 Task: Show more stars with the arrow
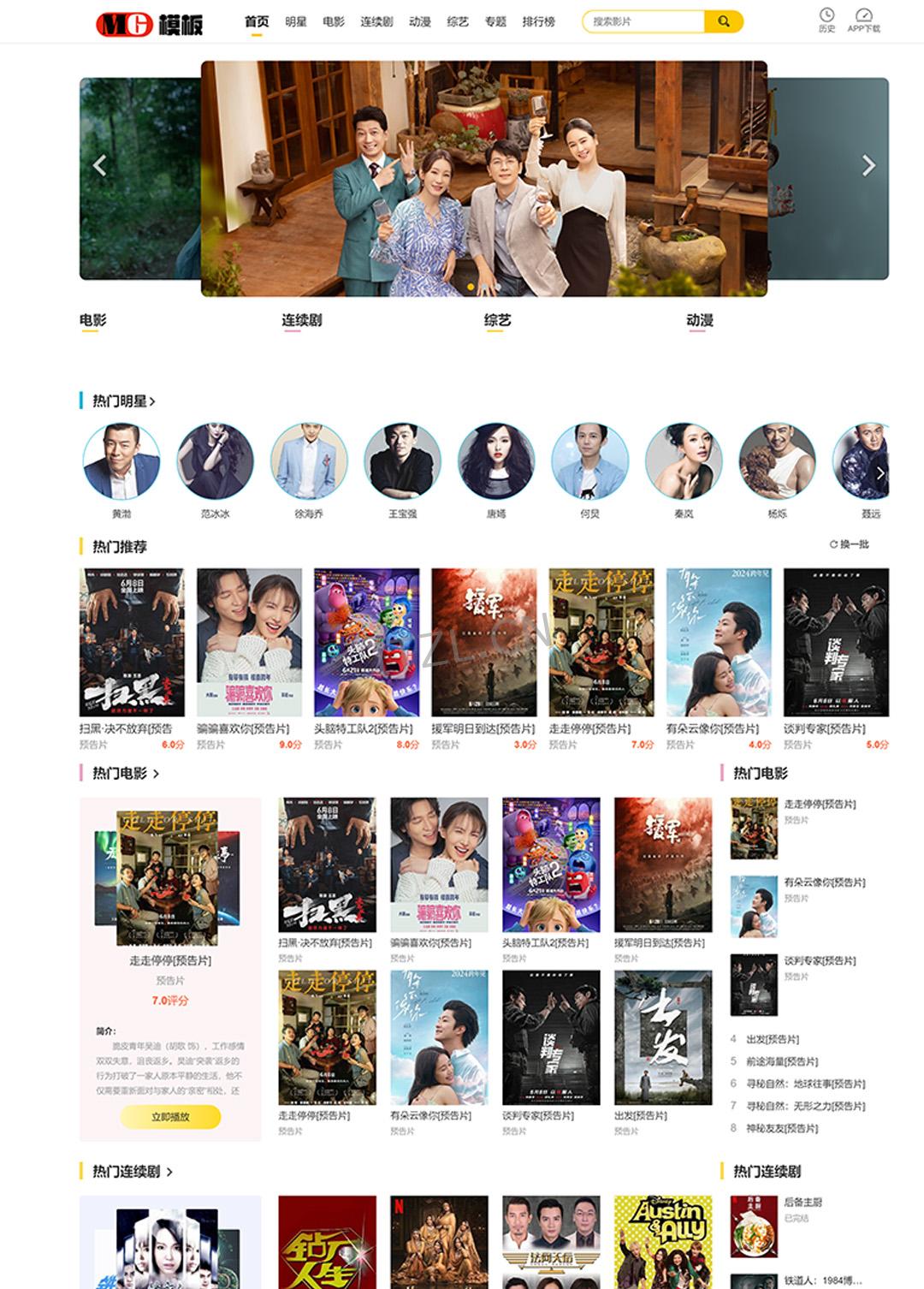click(880, 472)
